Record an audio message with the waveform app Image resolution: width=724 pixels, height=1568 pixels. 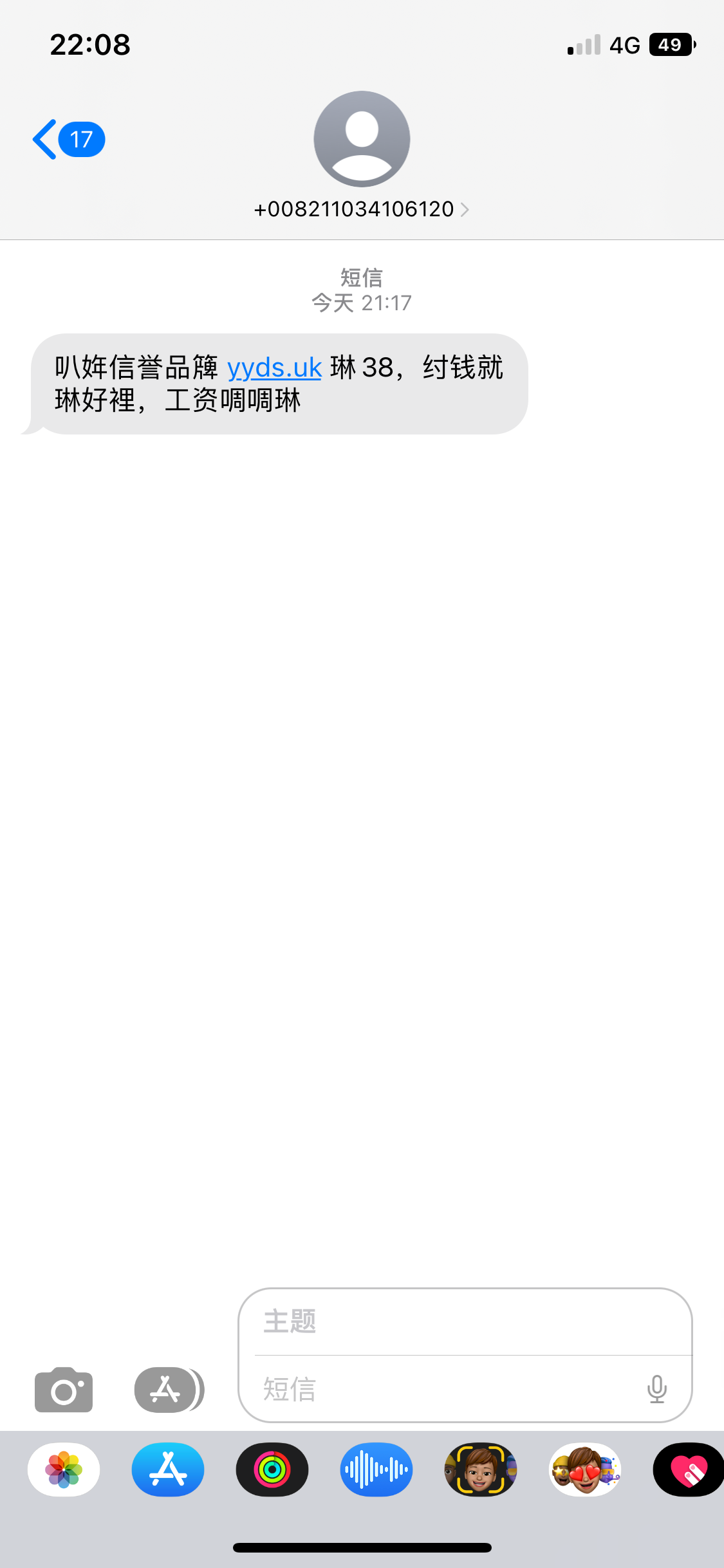376,1470
